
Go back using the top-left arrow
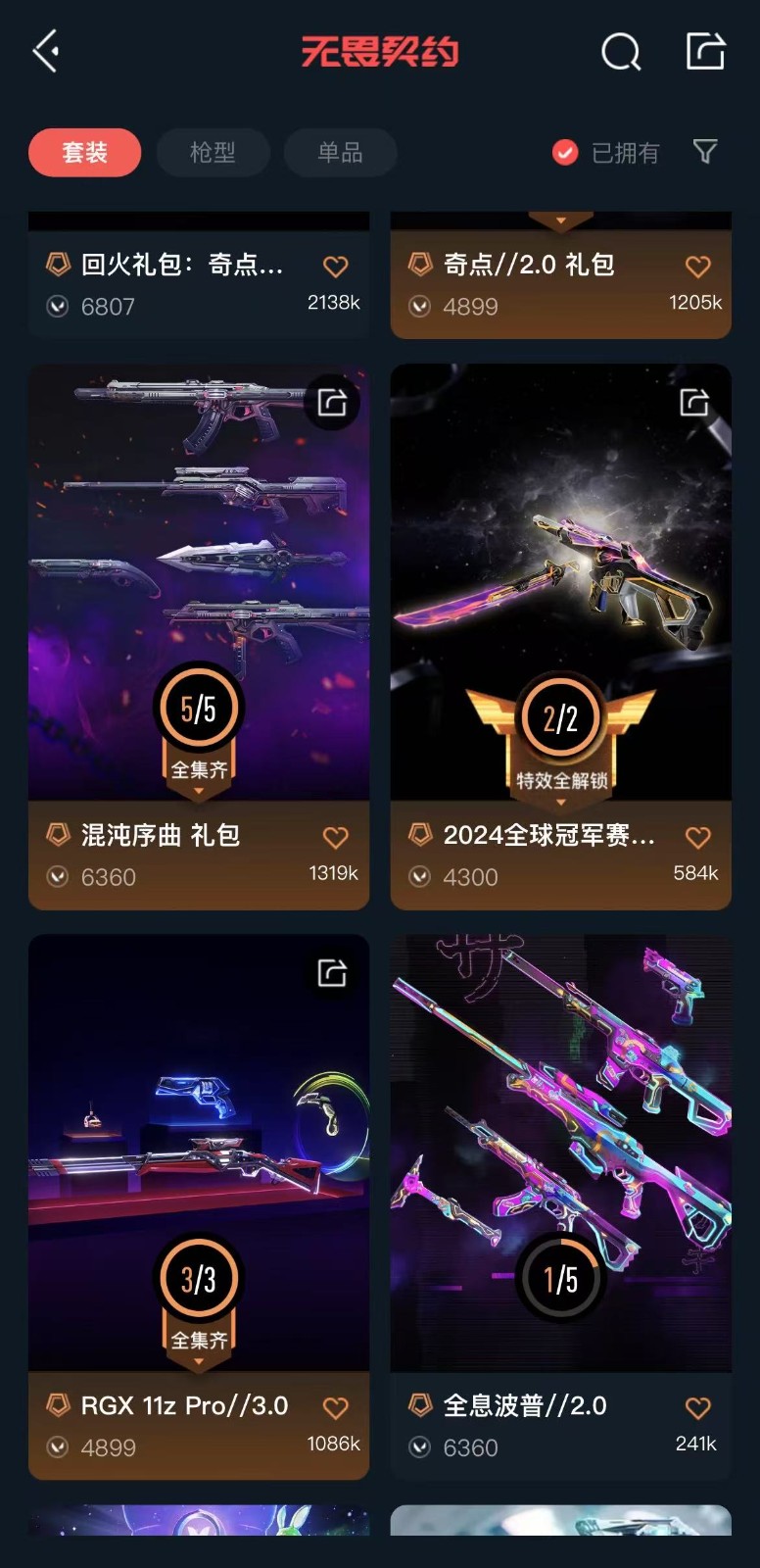pos(46,51)
